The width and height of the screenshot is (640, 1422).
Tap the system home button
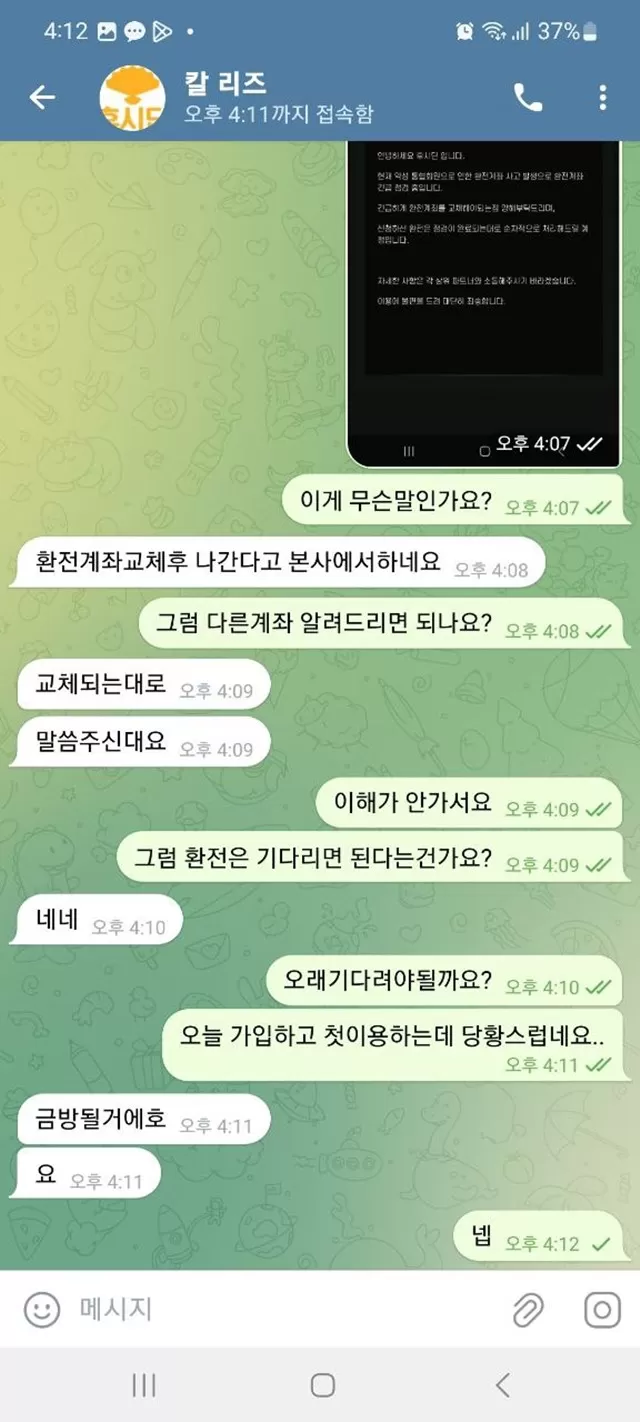click(x=322, y=1385)
